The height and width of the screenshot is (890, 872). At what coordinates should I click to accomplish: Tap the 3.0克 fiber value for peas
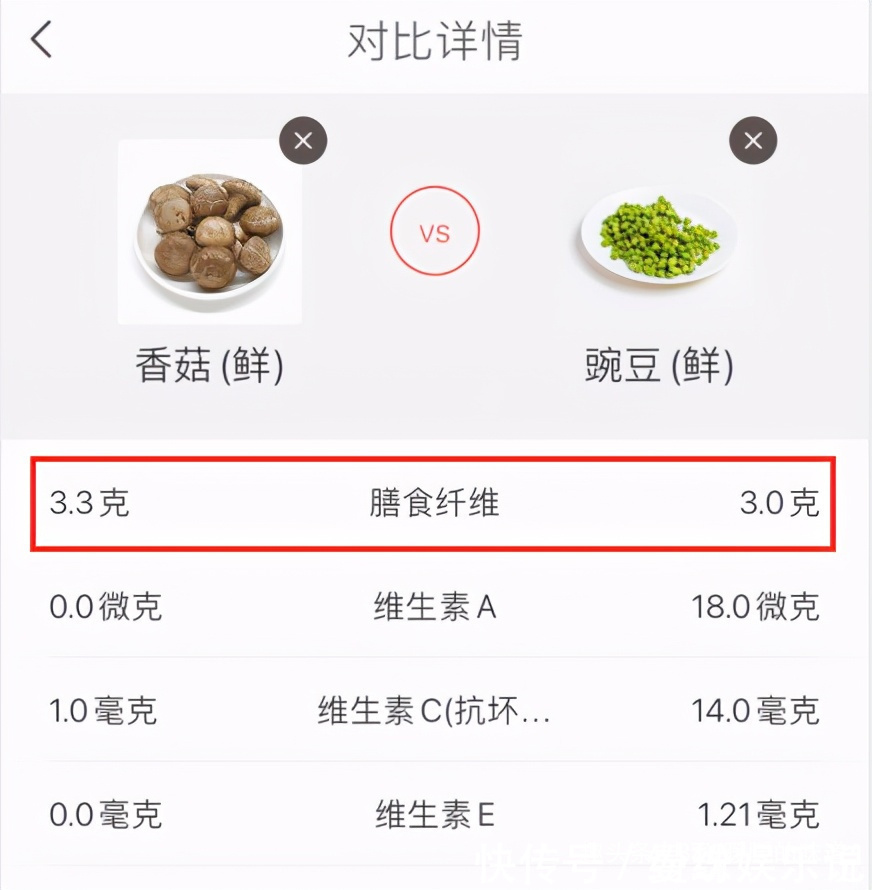click(x=780, y=504)
